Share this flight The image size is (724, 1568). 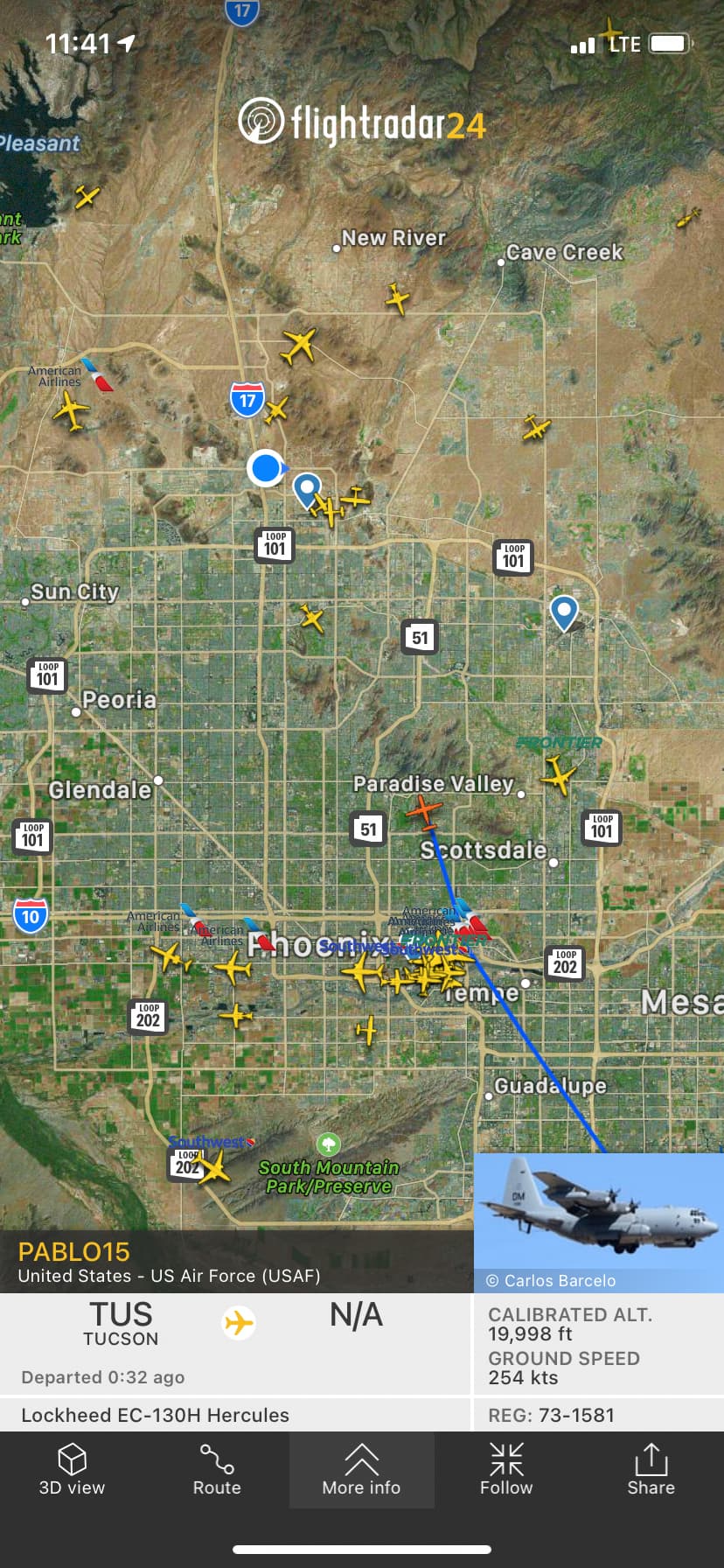point(651,1470)
